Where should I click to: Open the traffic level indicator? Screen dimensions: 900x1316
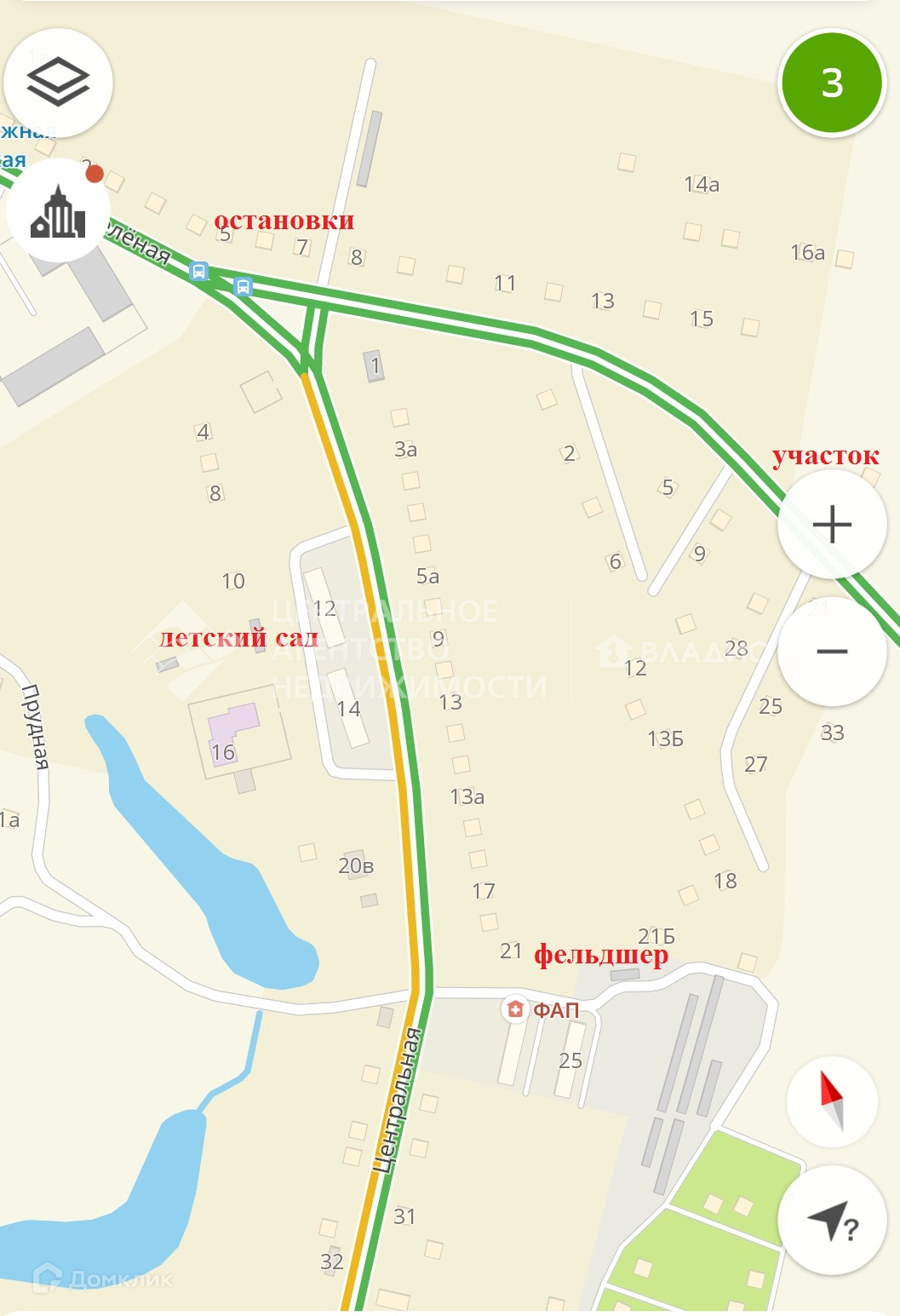pos(832,83)
